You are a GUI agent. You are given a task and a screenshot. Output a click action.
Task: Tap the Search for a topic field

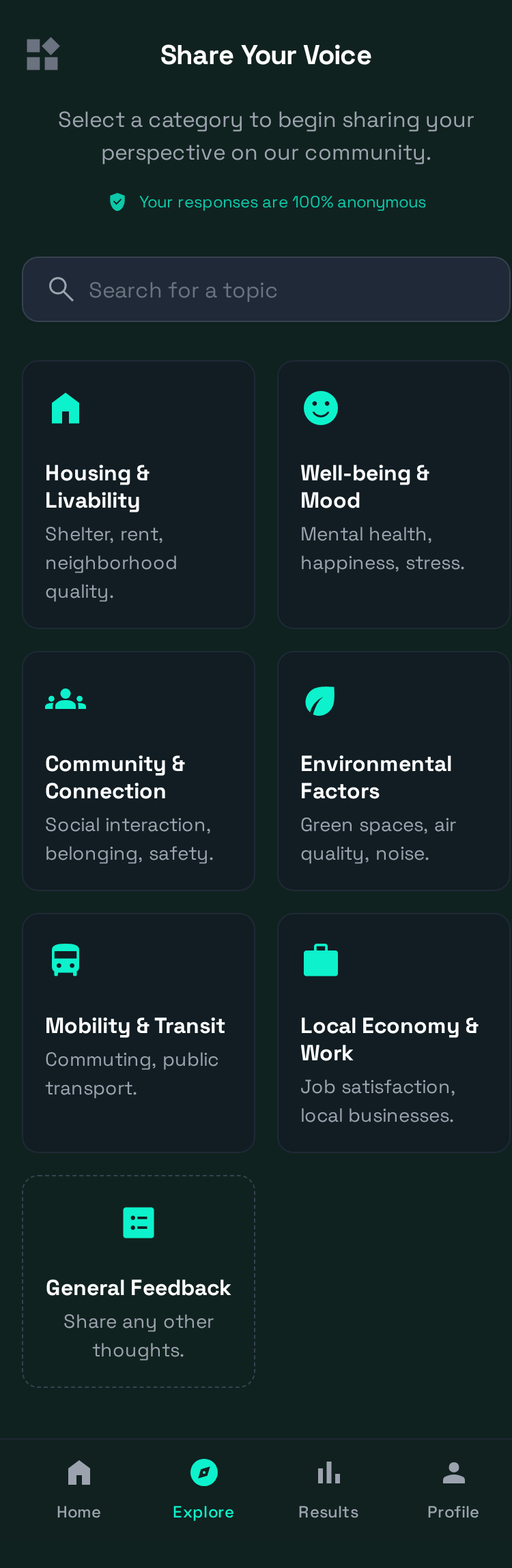tap(266, 289)
